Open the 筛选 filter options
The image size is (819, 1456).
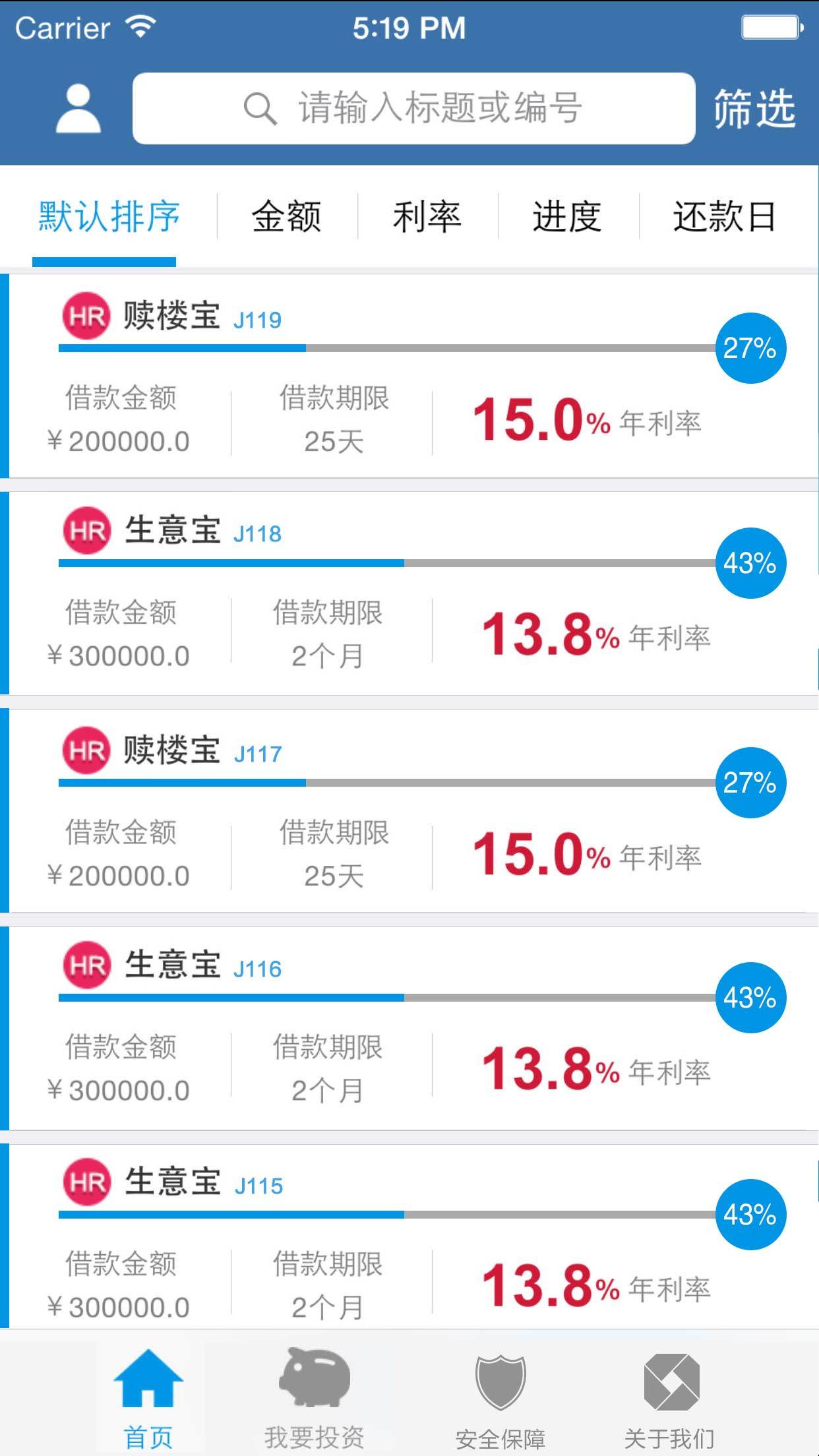[x=754, y=109]
